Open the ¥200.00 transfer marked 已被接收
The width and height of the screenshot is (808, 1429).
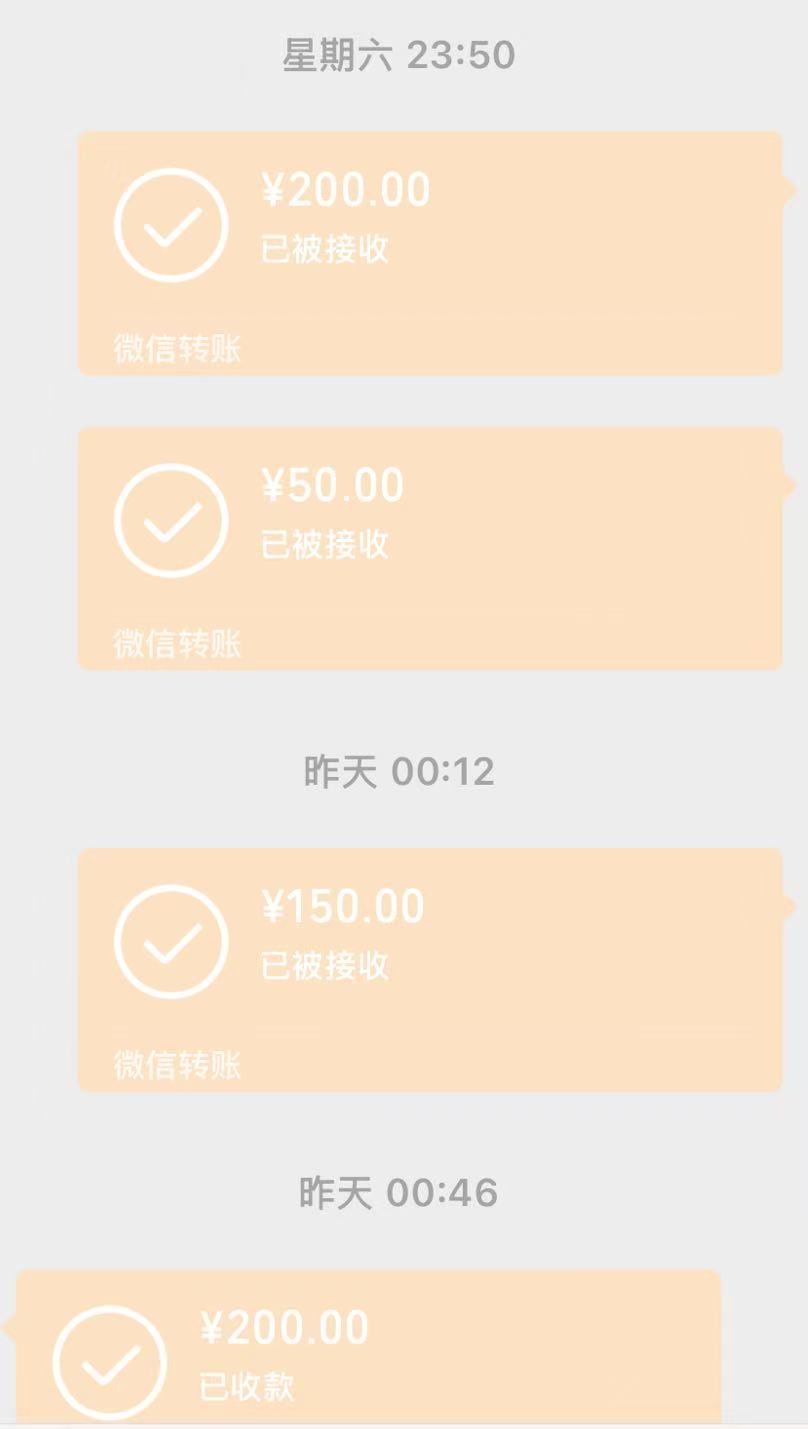pos(430,253)
